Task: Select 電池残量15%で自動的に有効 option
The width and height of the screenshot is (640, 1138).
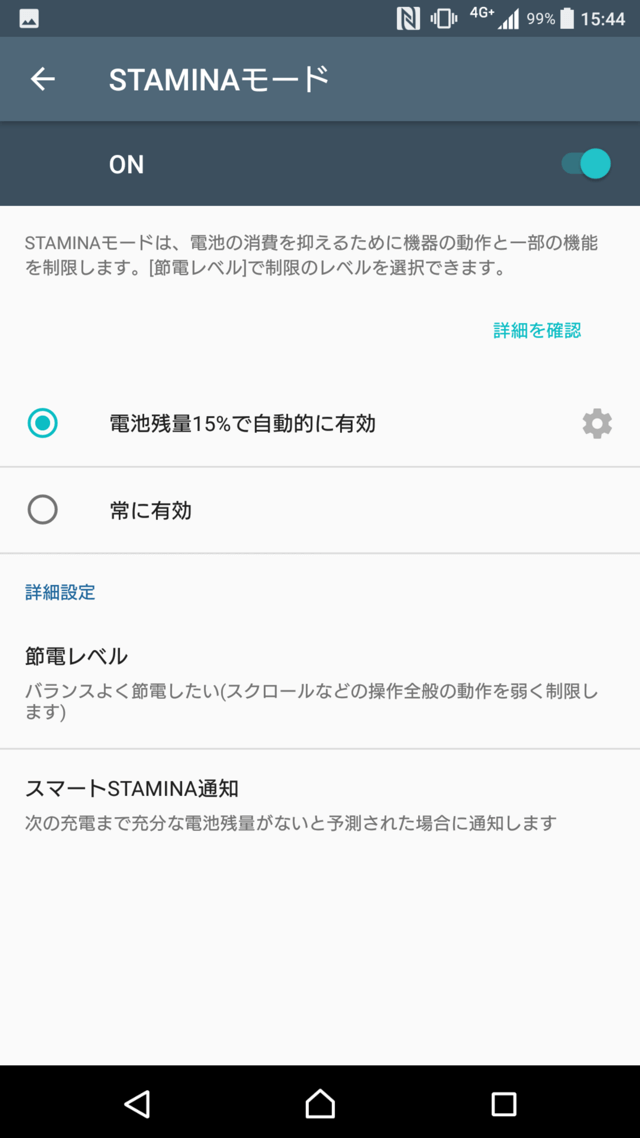Action: coord(42,423)
